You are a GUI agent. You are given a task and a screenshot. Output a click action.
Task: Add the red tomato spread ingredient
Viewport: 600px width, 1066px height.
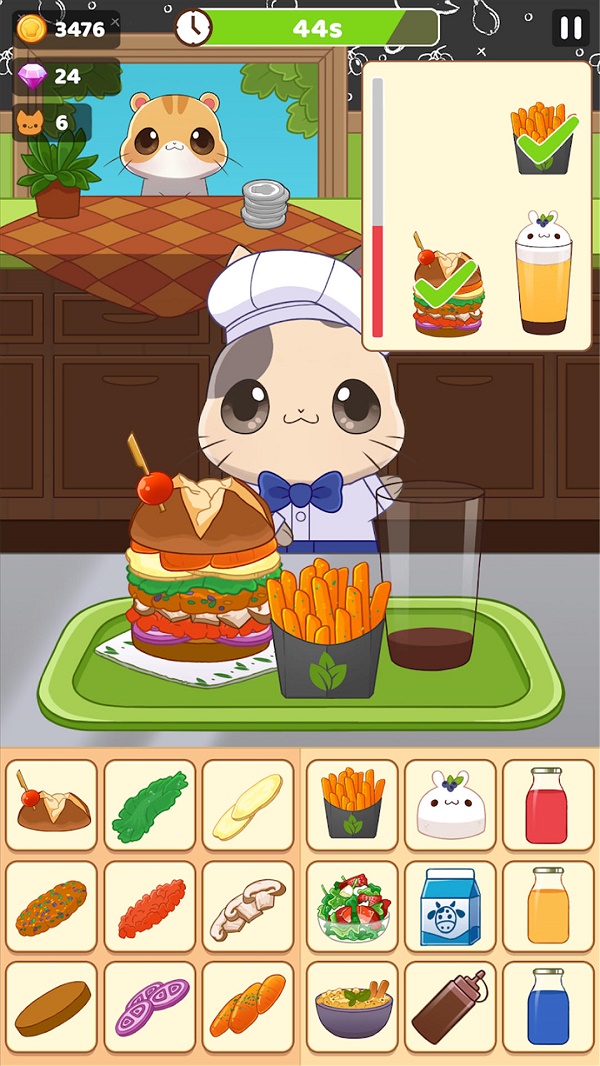pyautogui.click(x=150, y=907)
